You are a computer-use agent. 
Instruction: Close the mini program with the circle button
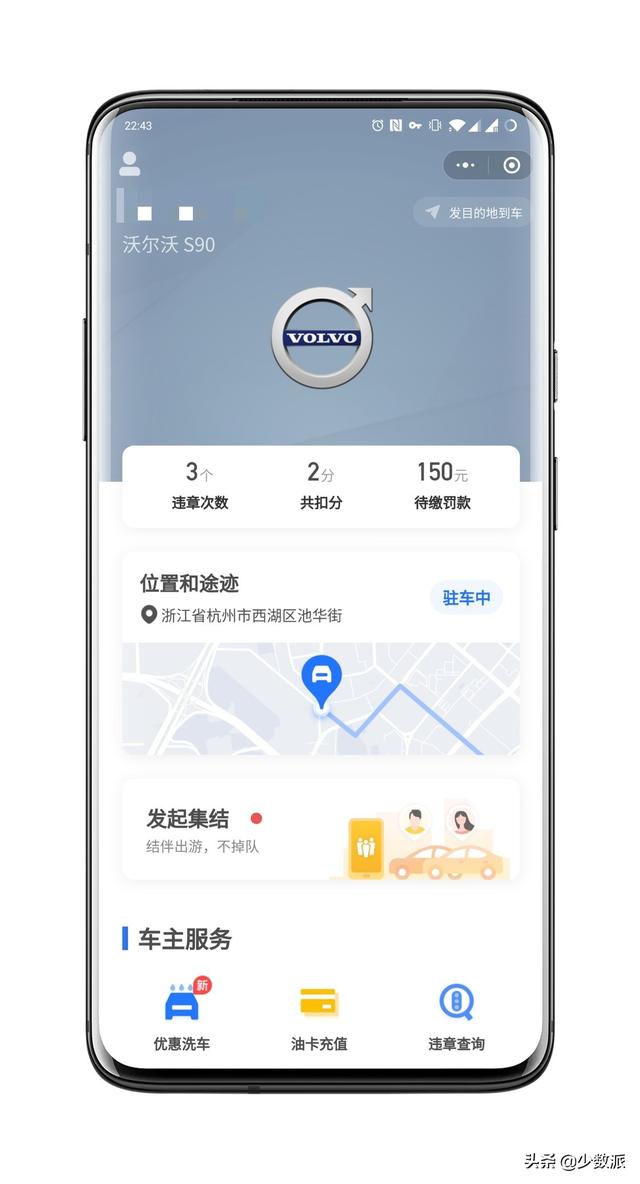(x=511, y=165)
